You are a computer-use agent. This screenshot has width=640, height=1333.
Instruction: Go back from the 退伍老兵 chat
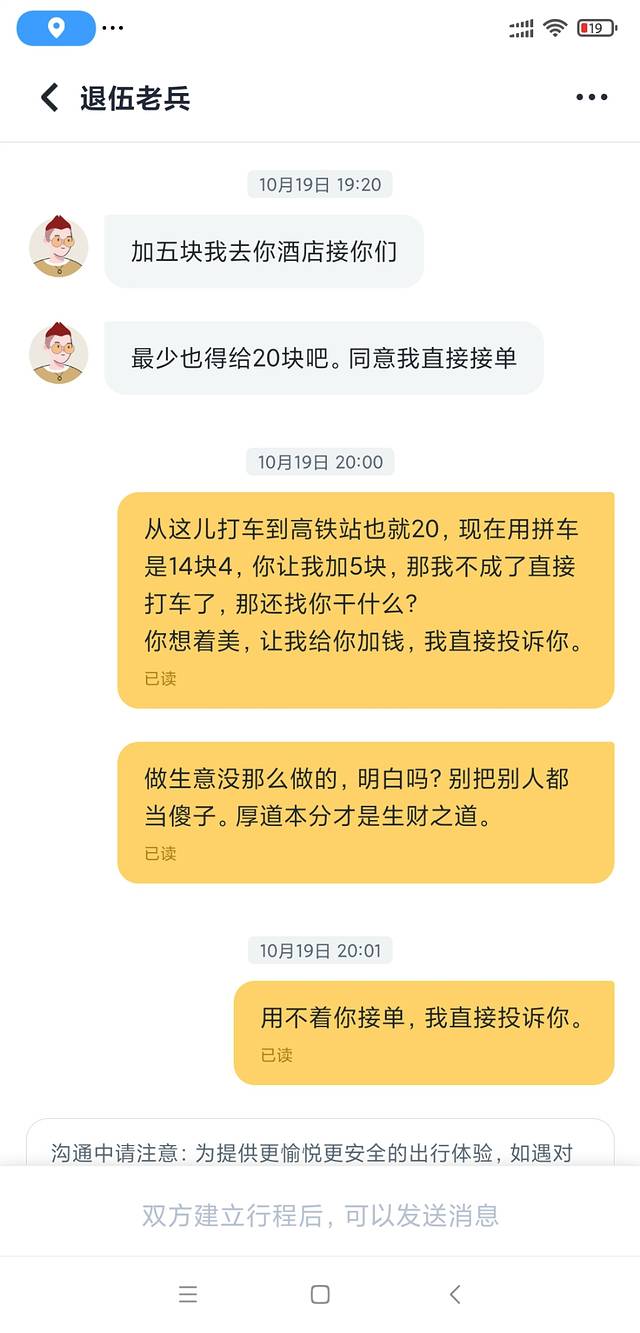tap(49, 97)
